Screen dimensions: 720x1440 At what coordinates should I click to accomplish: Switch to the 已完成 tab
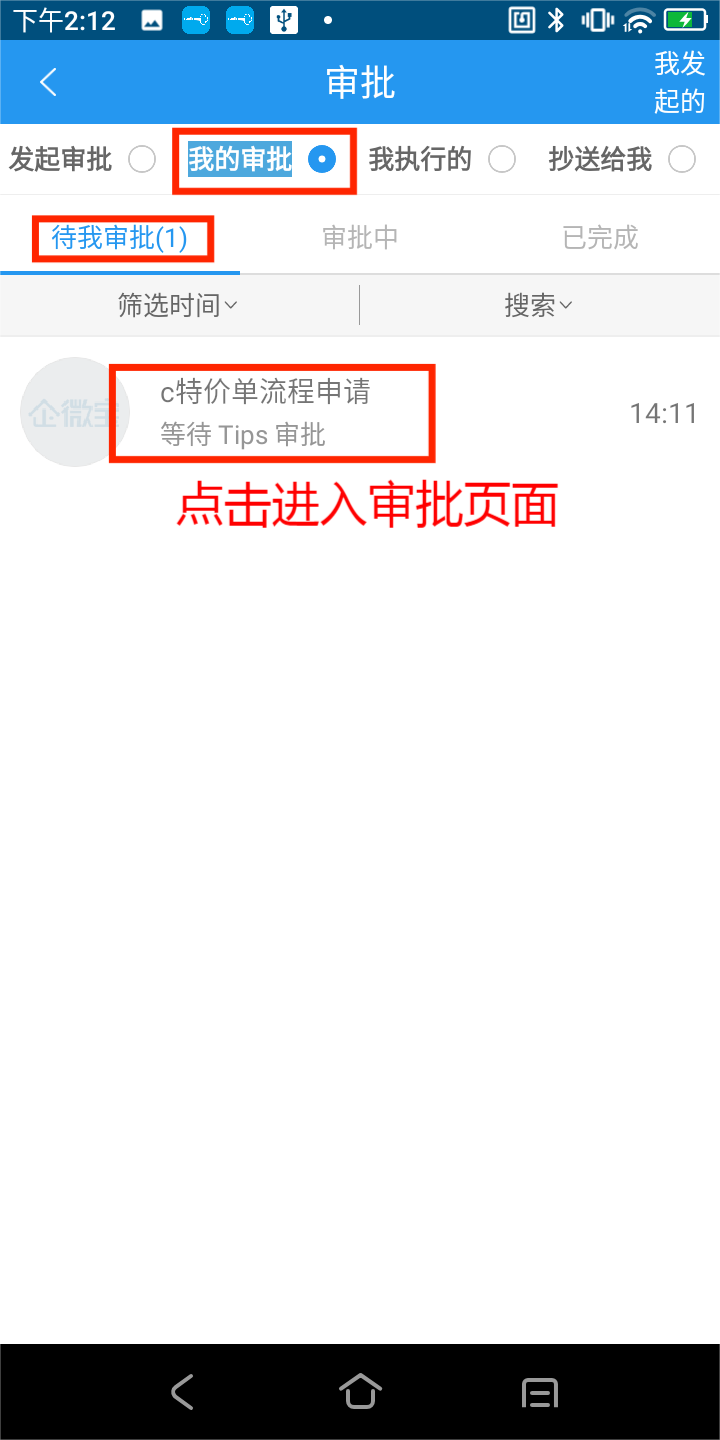(600, 238)
